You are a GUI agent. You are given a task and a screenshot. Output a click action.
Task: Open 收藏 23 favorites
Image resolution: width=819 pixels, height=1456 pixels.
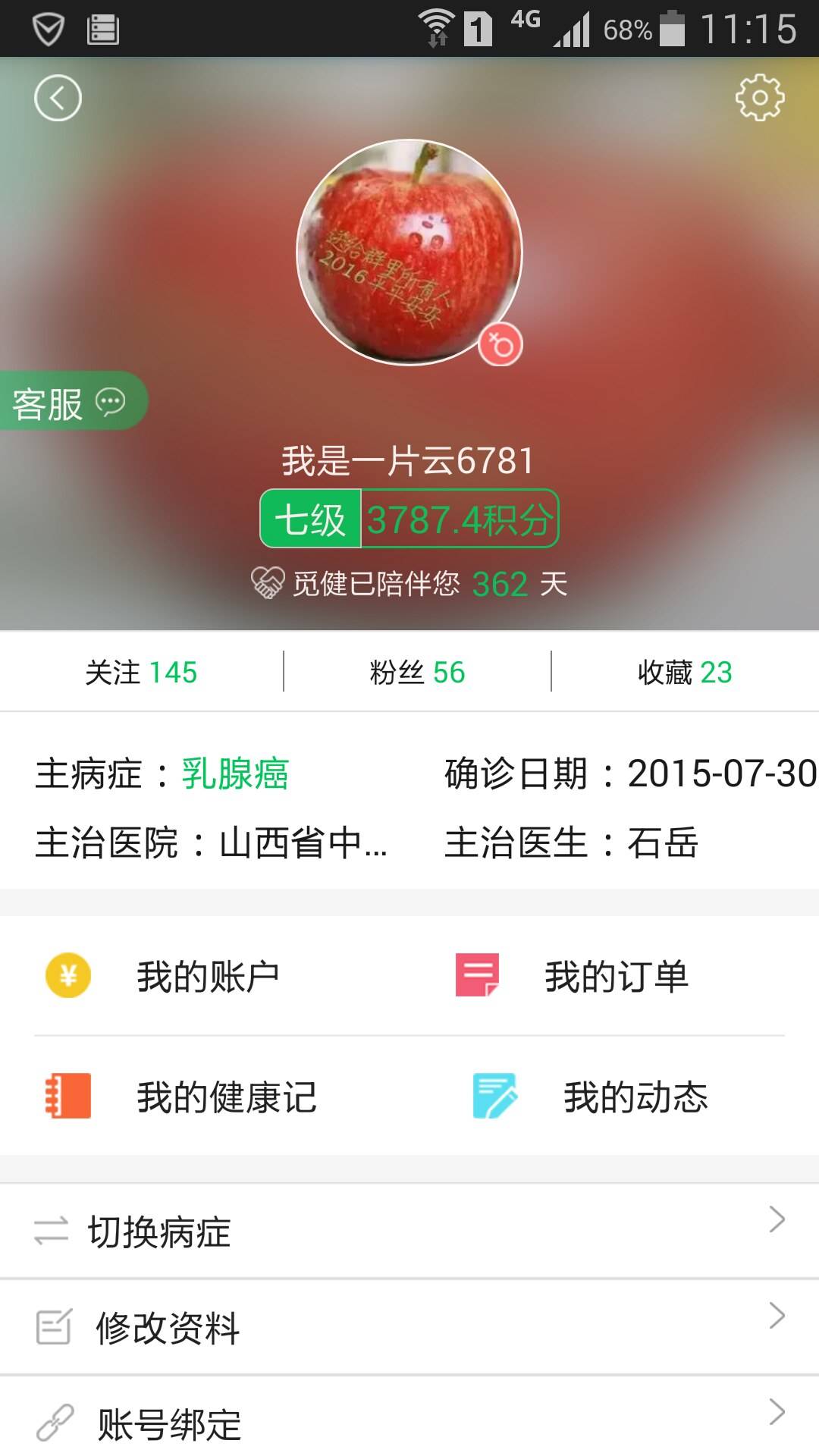pos(685,673)
